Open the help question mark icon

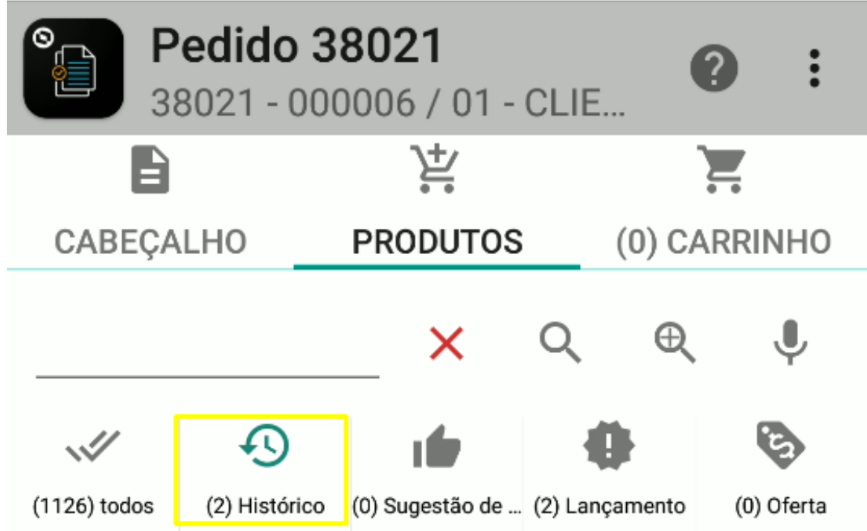(714, 69)
